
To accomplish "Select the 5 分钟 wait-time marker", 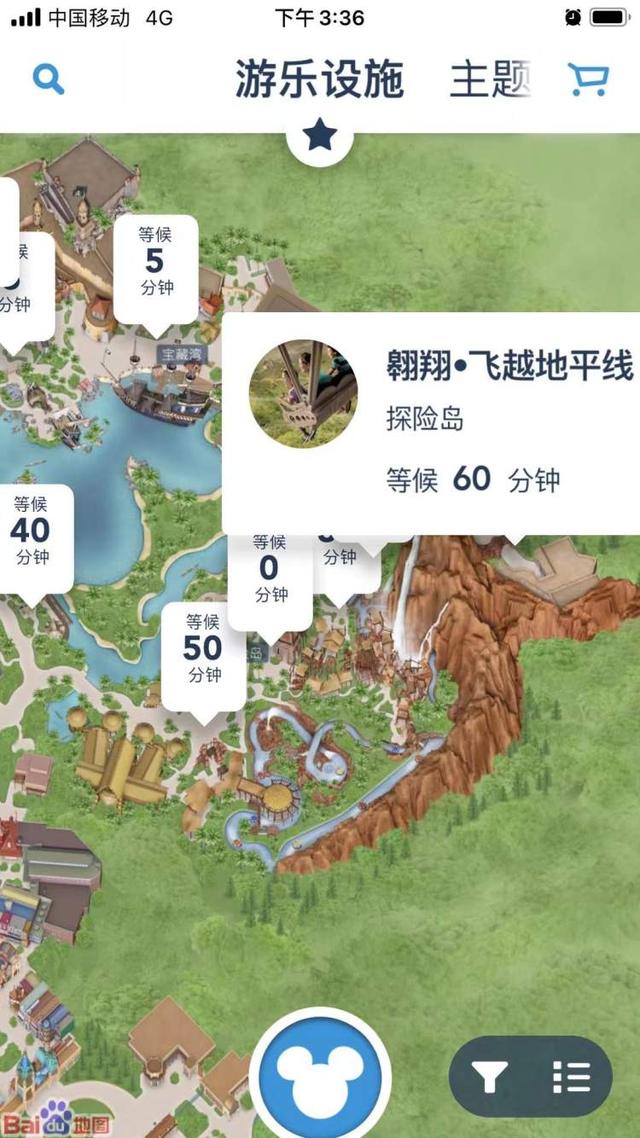I will [x=155, y=264].
